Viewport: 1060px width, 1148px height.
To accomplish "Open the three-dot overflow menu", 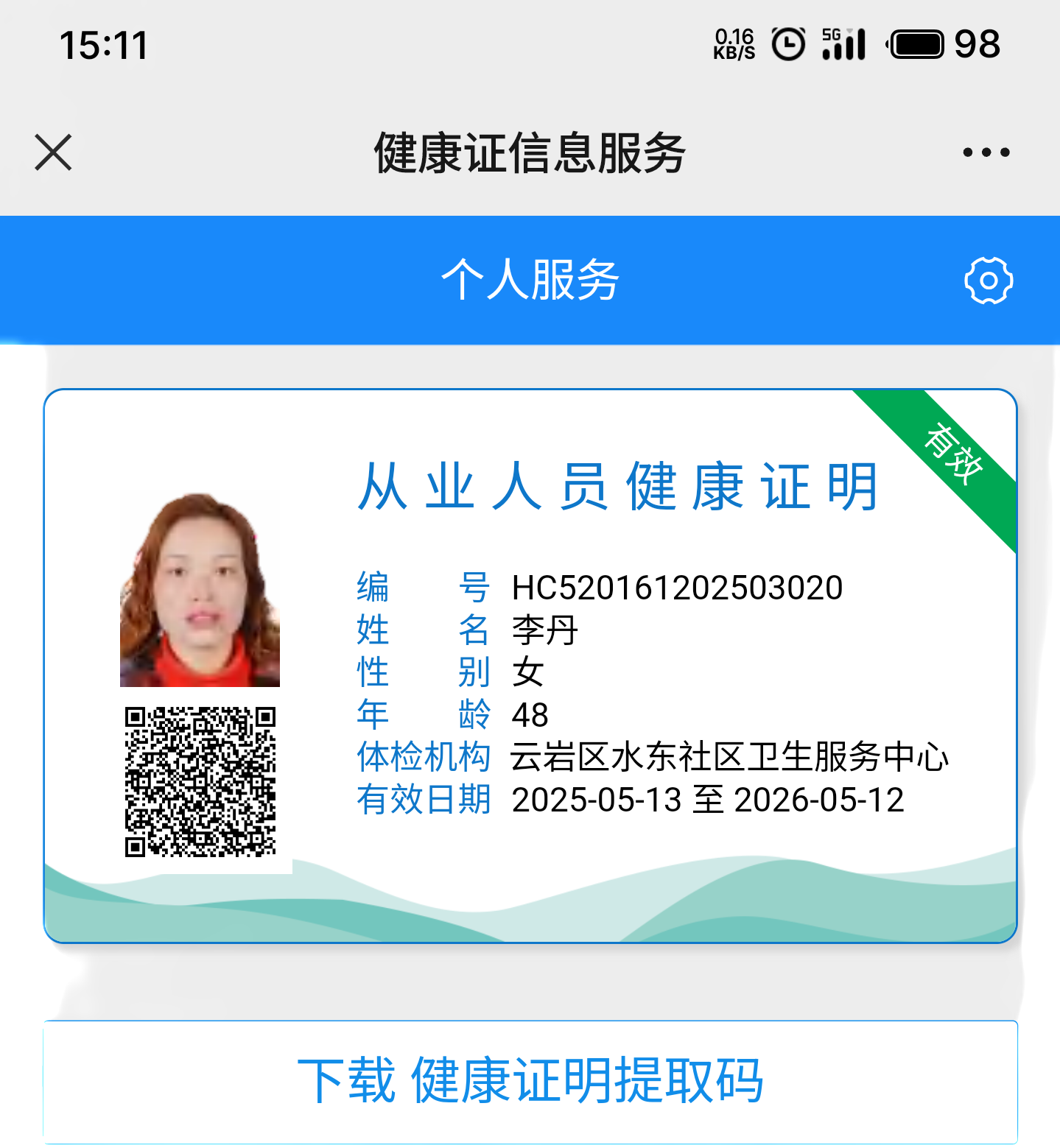I will pos(986,152).
